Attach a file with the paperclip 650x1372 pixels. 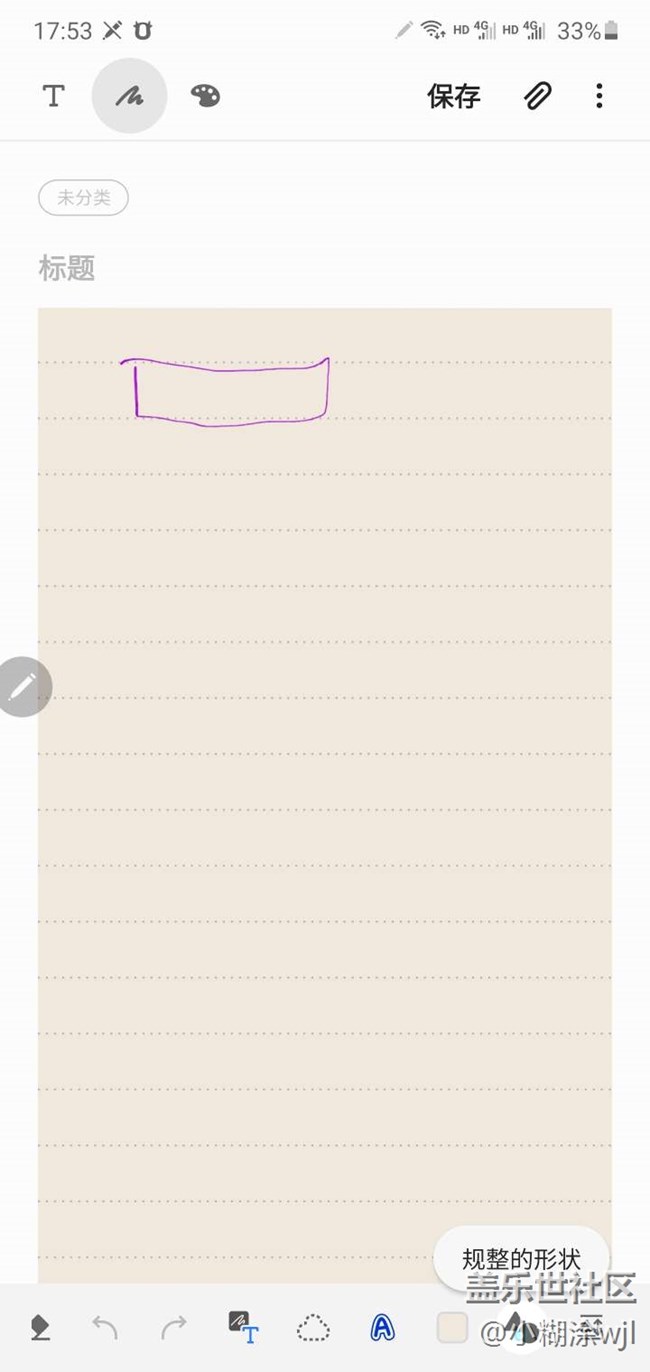(x=537, y=96)
